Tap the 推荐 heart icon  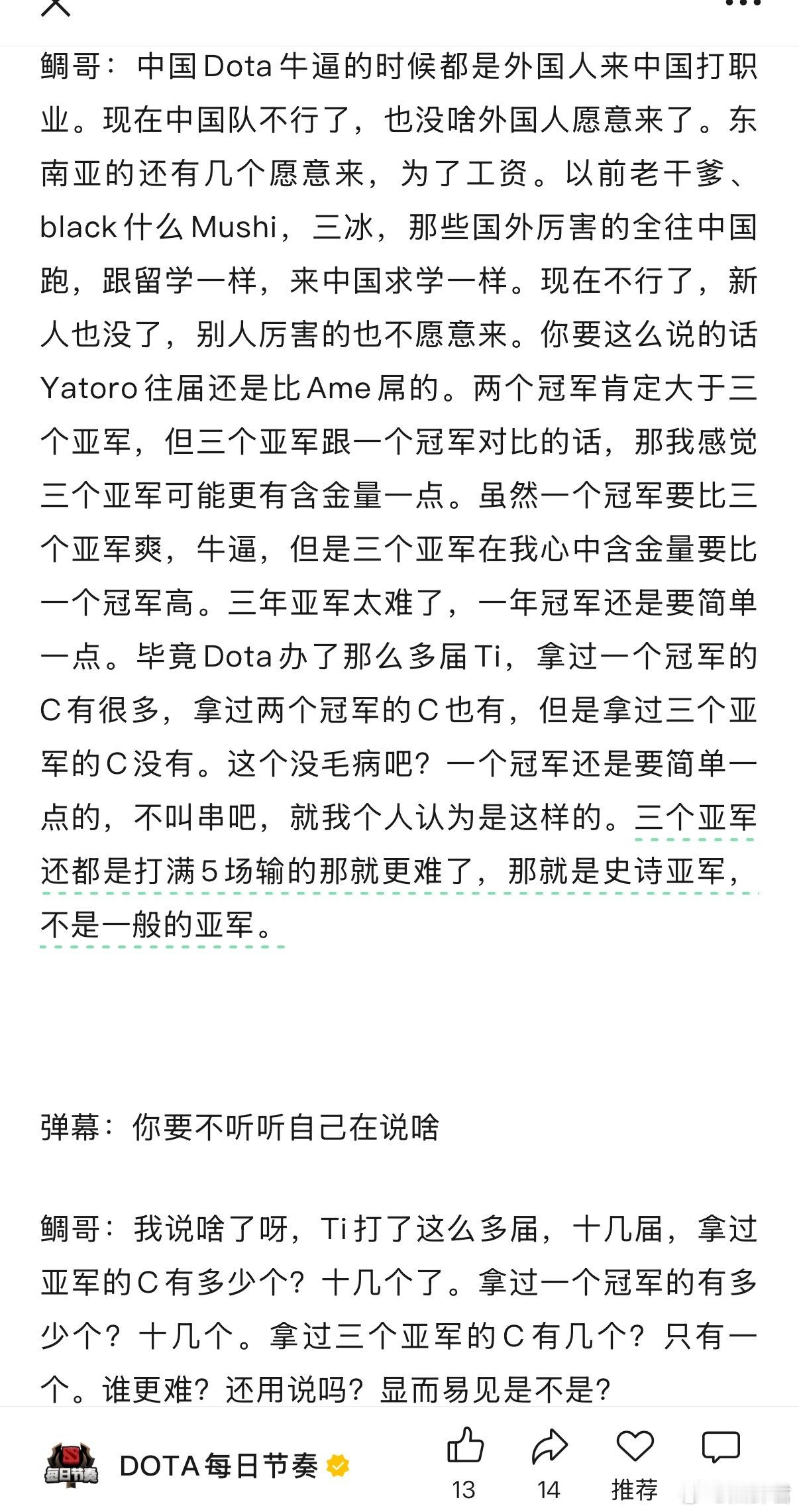point(635,1446)
